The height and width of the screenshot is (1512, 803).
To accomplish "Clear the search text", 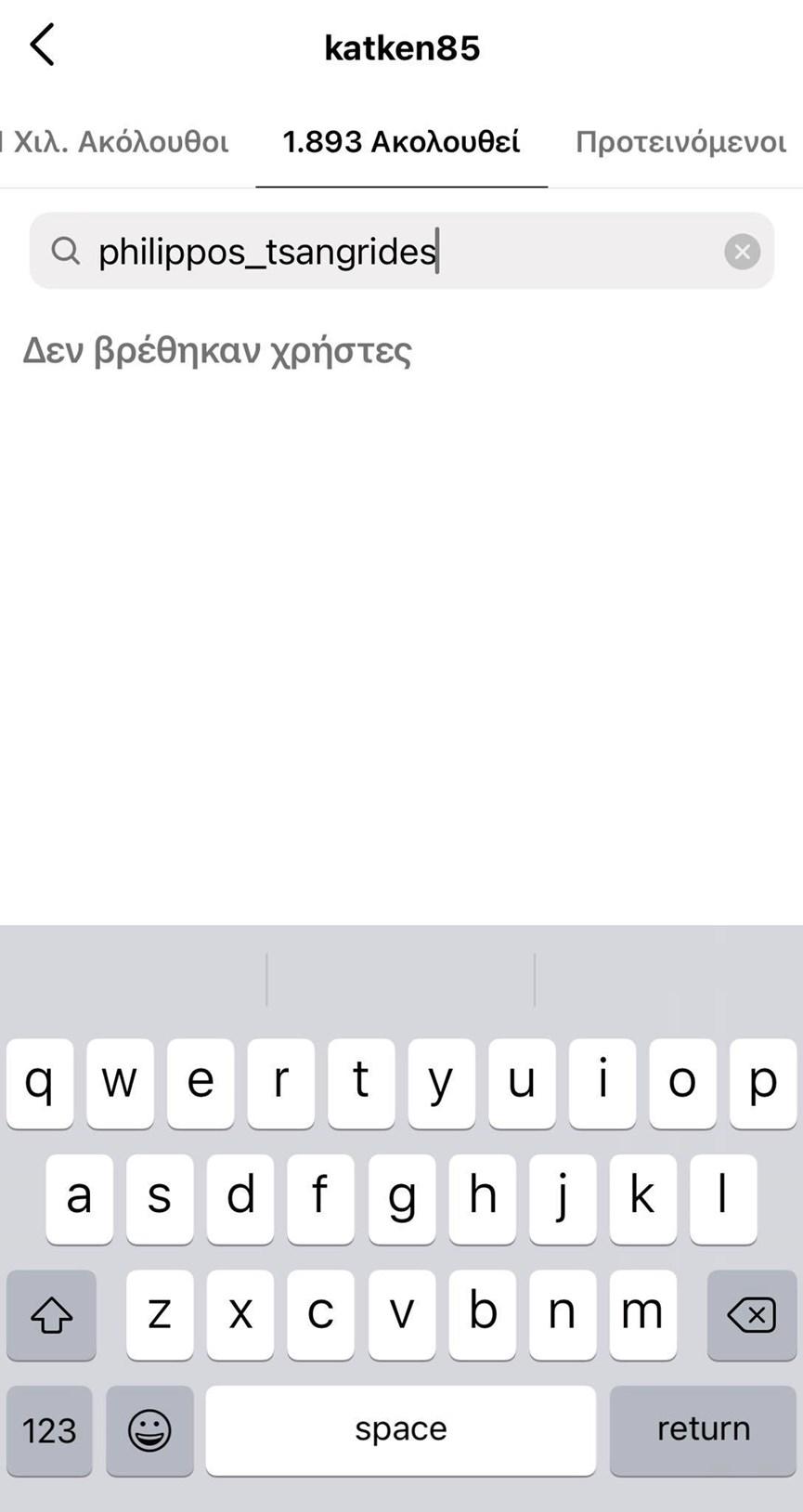I will click(742, 252).
